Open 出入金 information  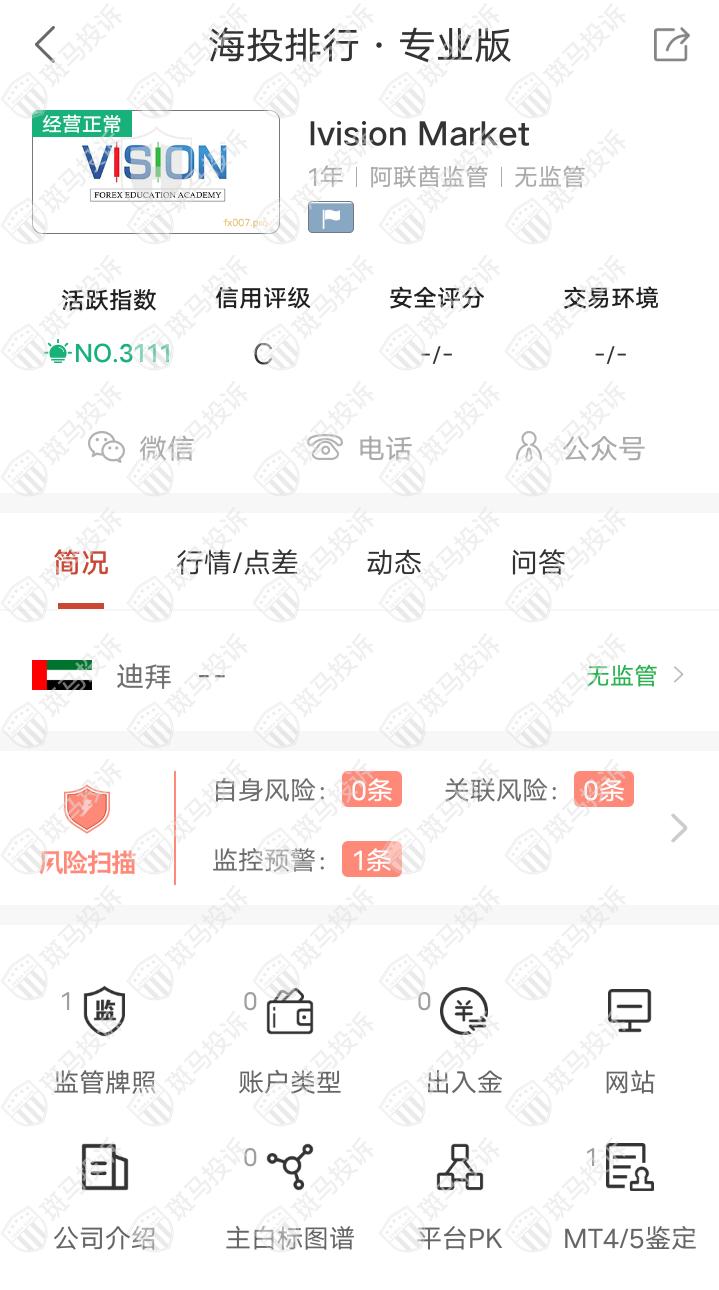coord(464,1040)
